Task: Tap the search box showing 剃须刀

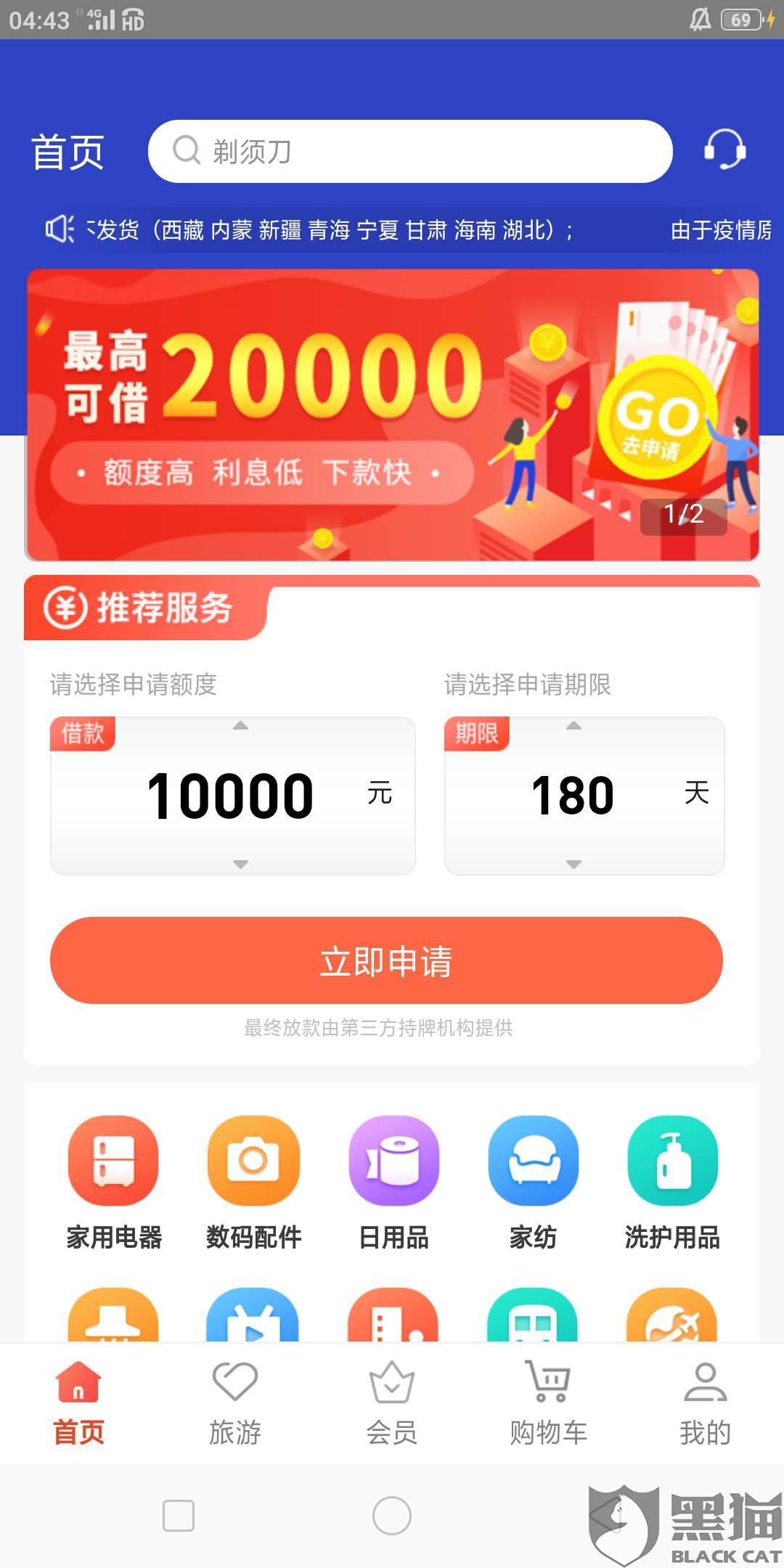Action: coord(410,151)
